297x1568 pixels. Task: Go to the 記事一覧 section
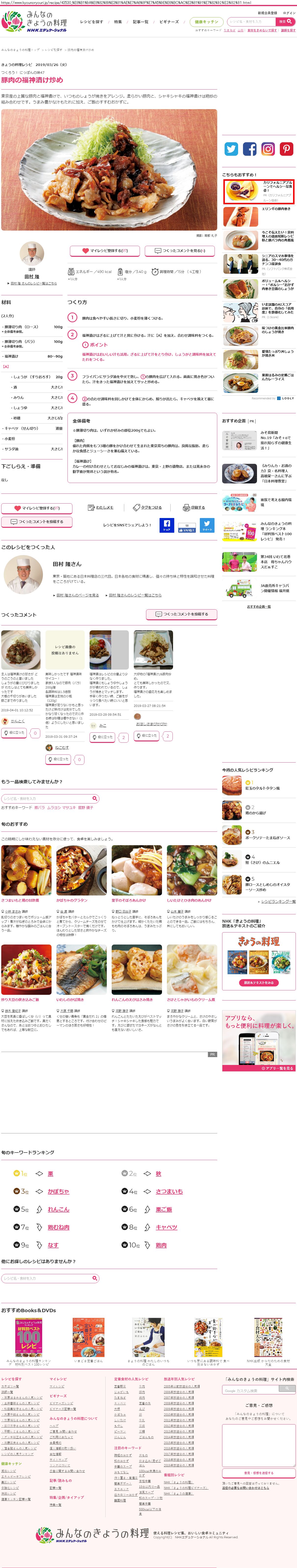(x=141, y=22)
